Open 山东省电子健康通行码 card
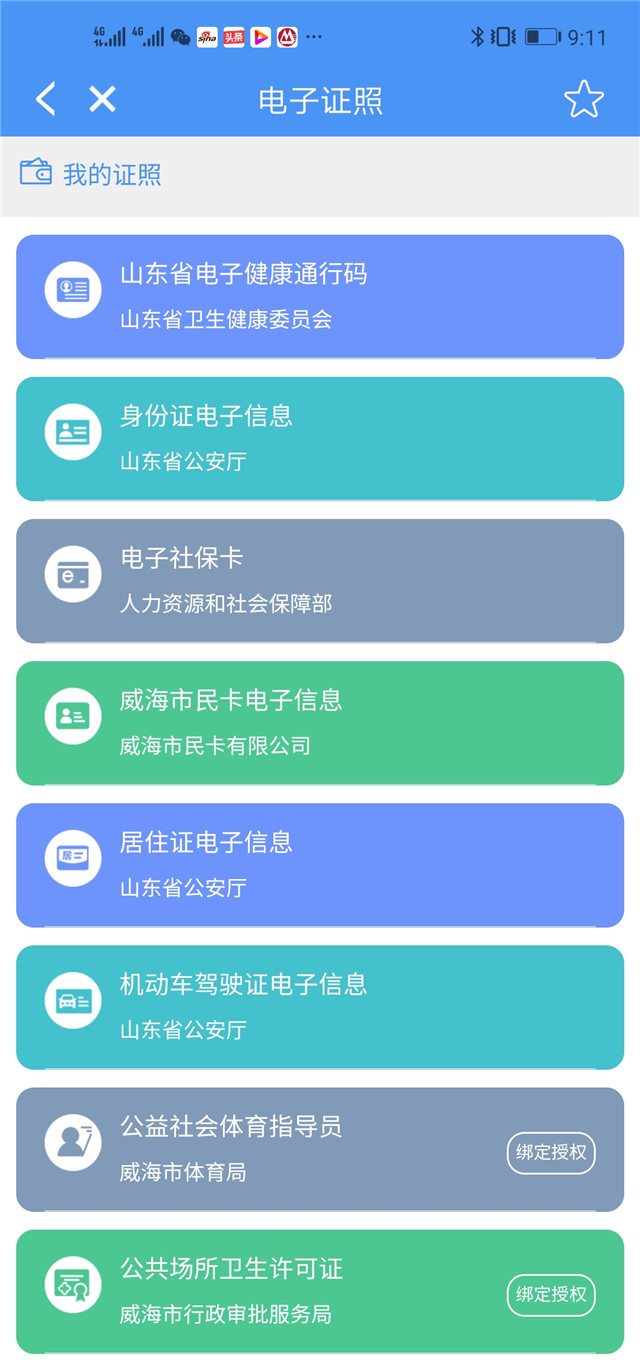Screen dimensions: 640x1368 point(320,297)
